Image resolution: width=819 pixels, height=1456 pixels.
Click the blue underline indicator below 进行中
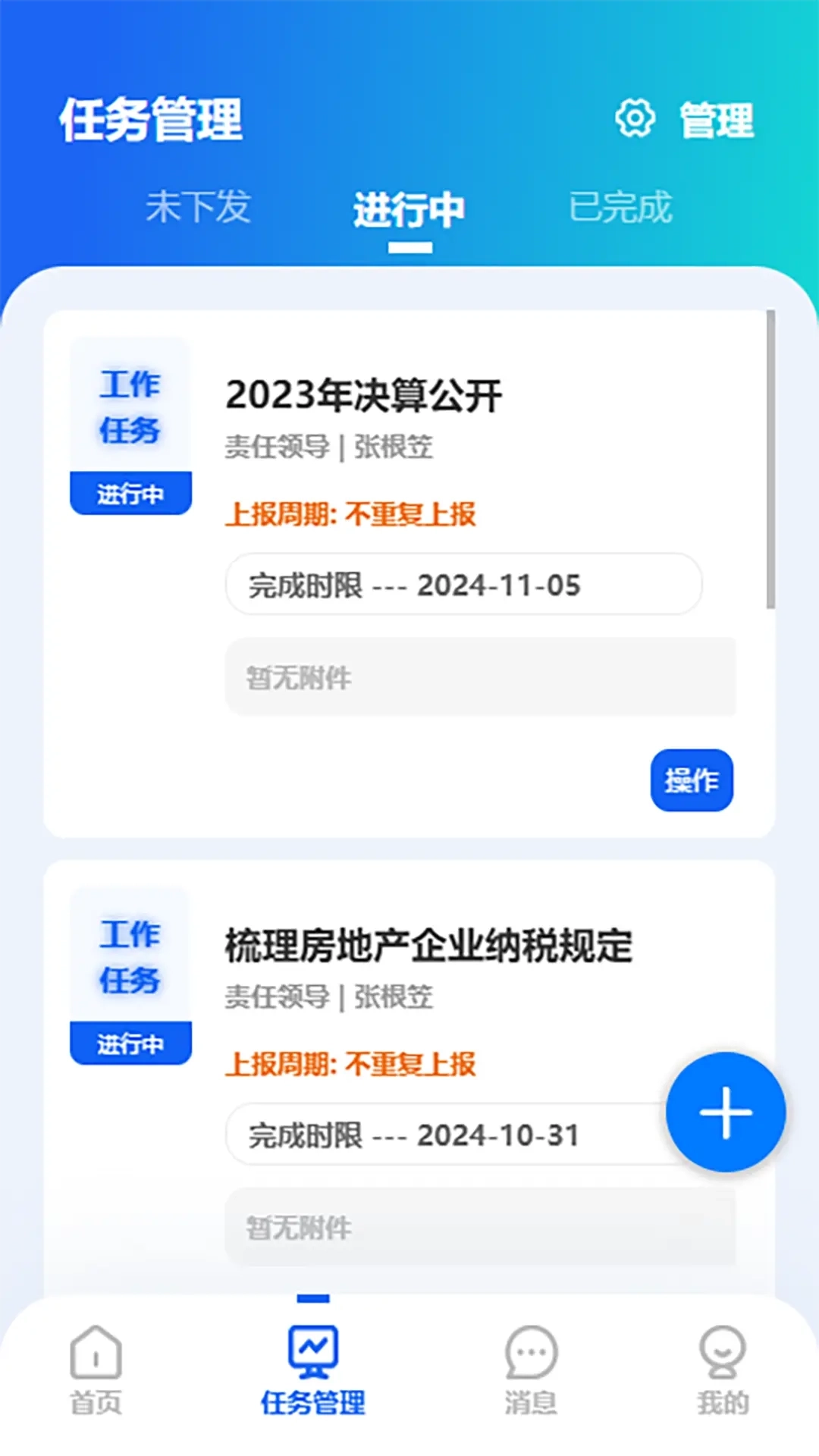tap(408, 244)
